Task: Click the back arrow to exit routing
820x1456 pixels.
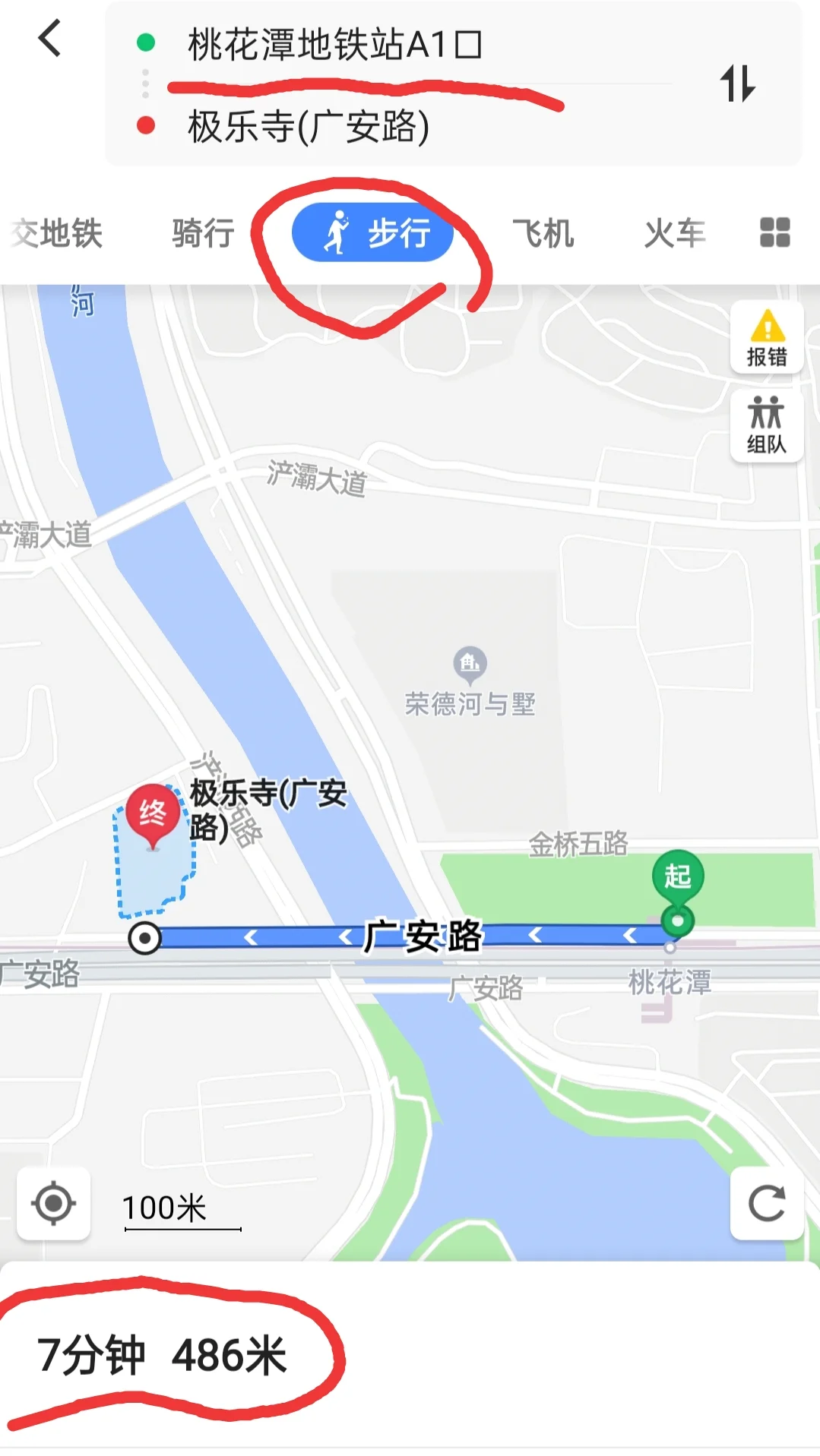Action: (x=50, y=39)
